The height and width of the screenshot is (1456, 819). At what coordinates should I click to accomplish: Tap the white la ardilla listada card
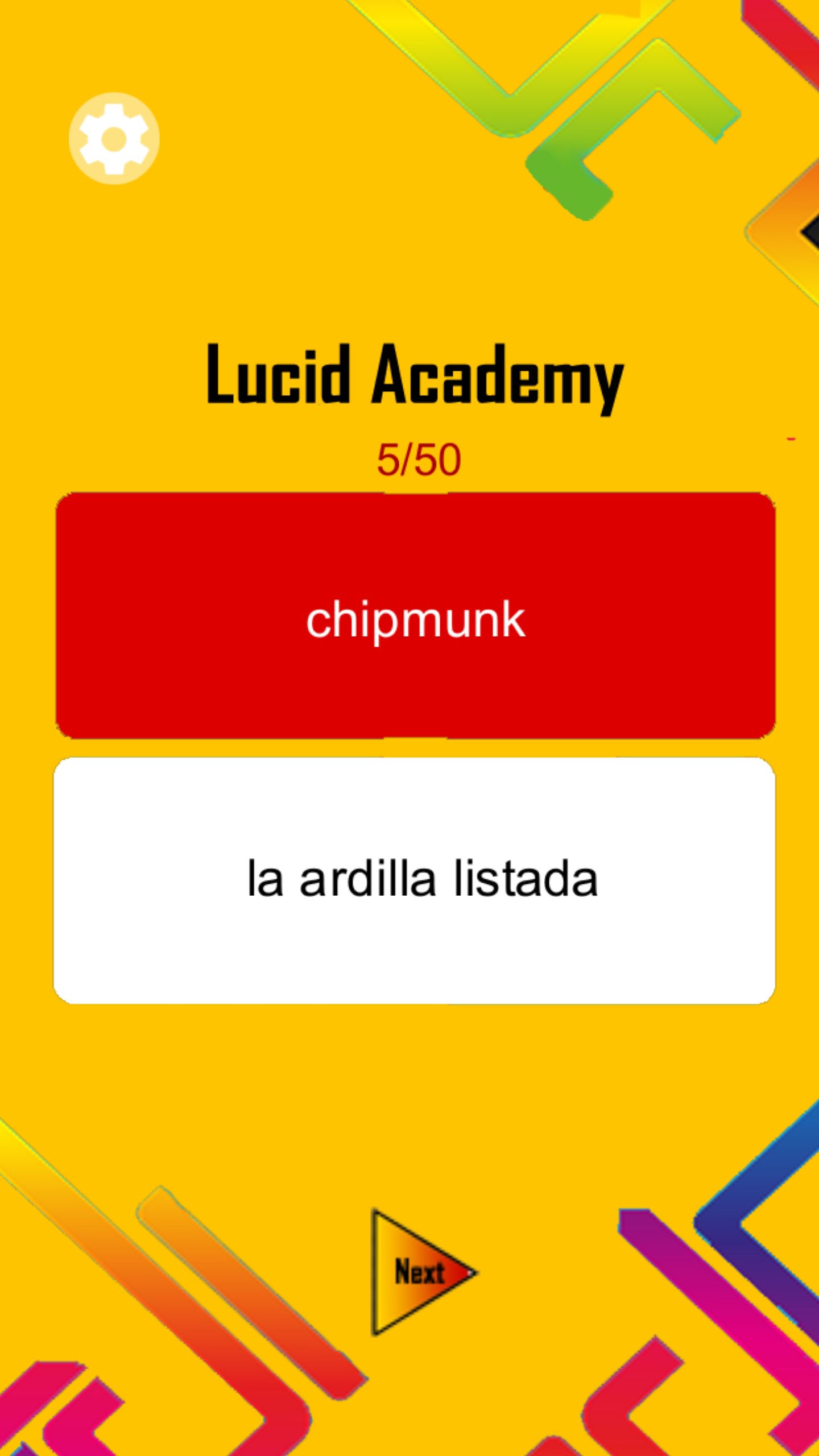(x=414, y=880)
